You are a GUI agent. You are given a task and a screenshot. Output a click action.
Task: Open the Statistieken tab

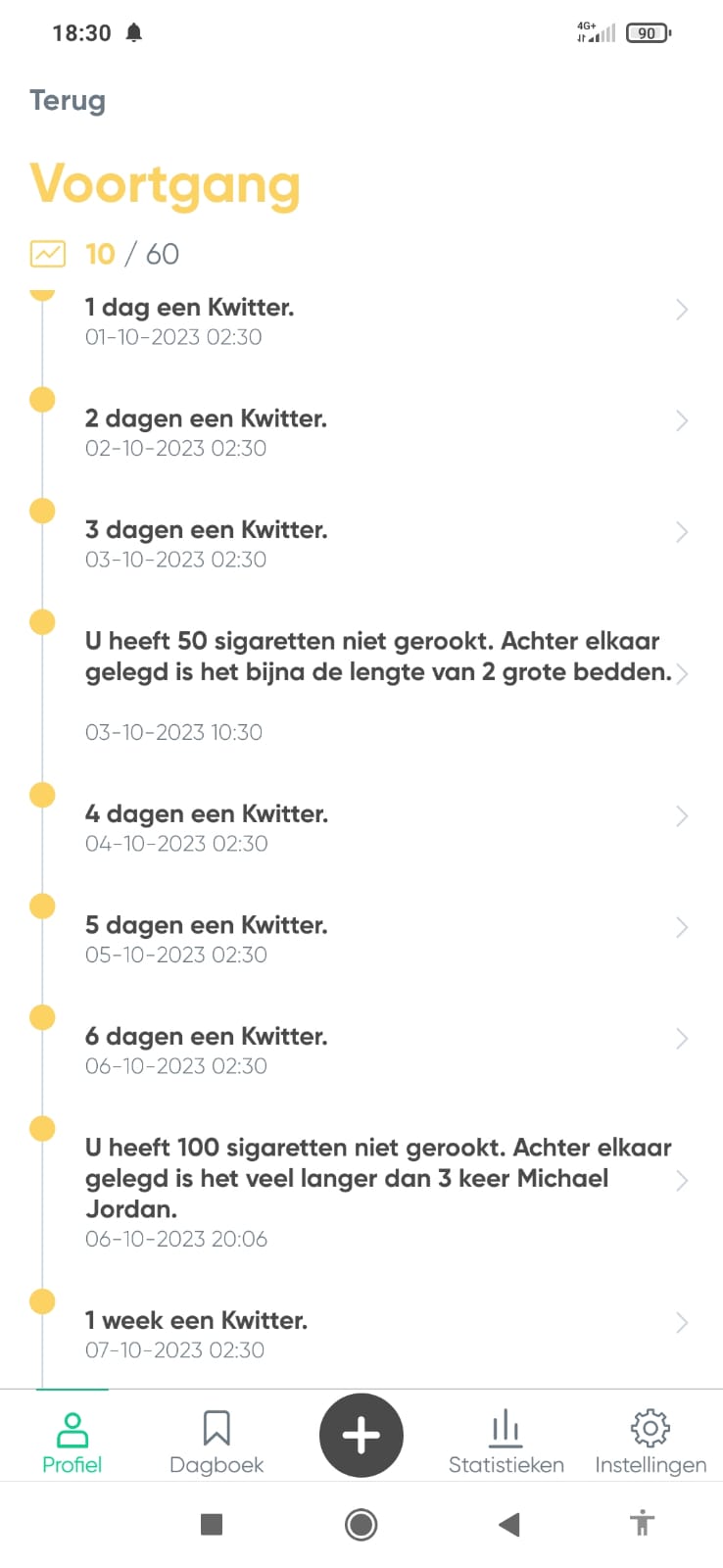tap(506, 1443)
